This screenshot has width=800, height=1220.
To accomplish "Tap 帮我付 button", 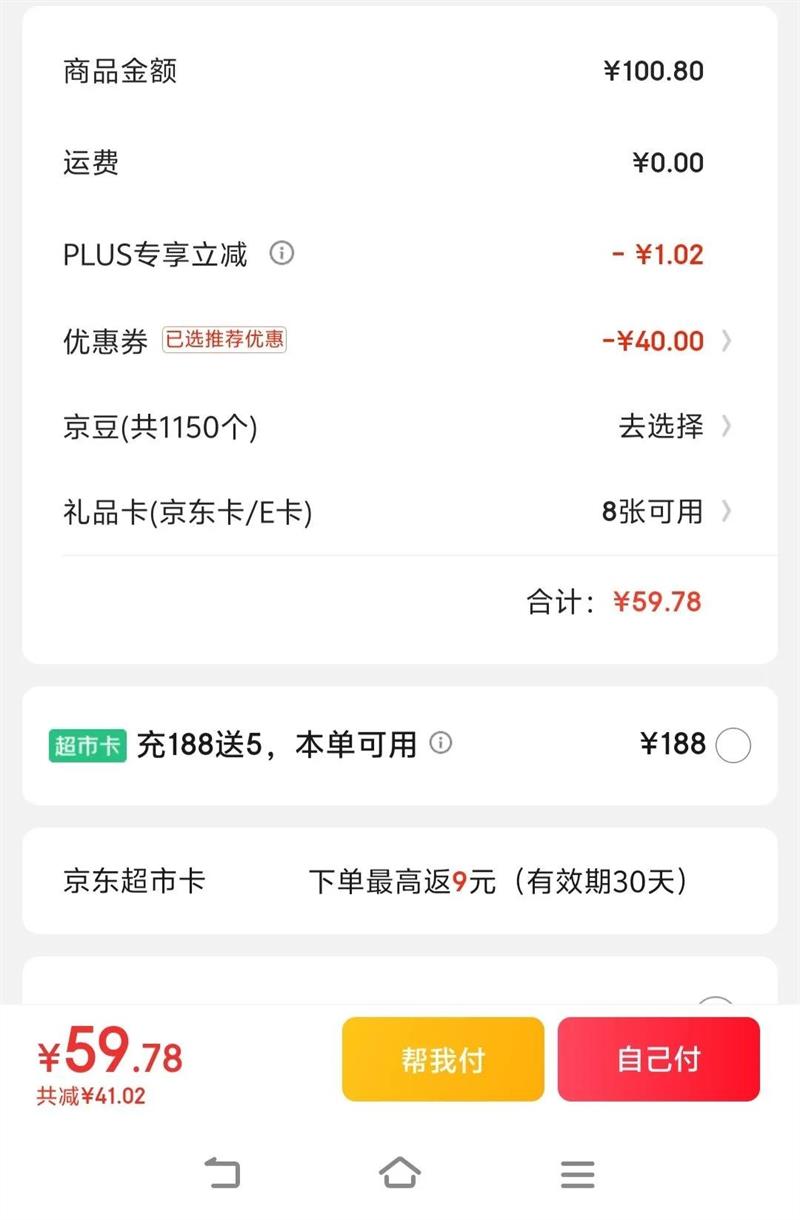I will click(x=443, y=1059).
